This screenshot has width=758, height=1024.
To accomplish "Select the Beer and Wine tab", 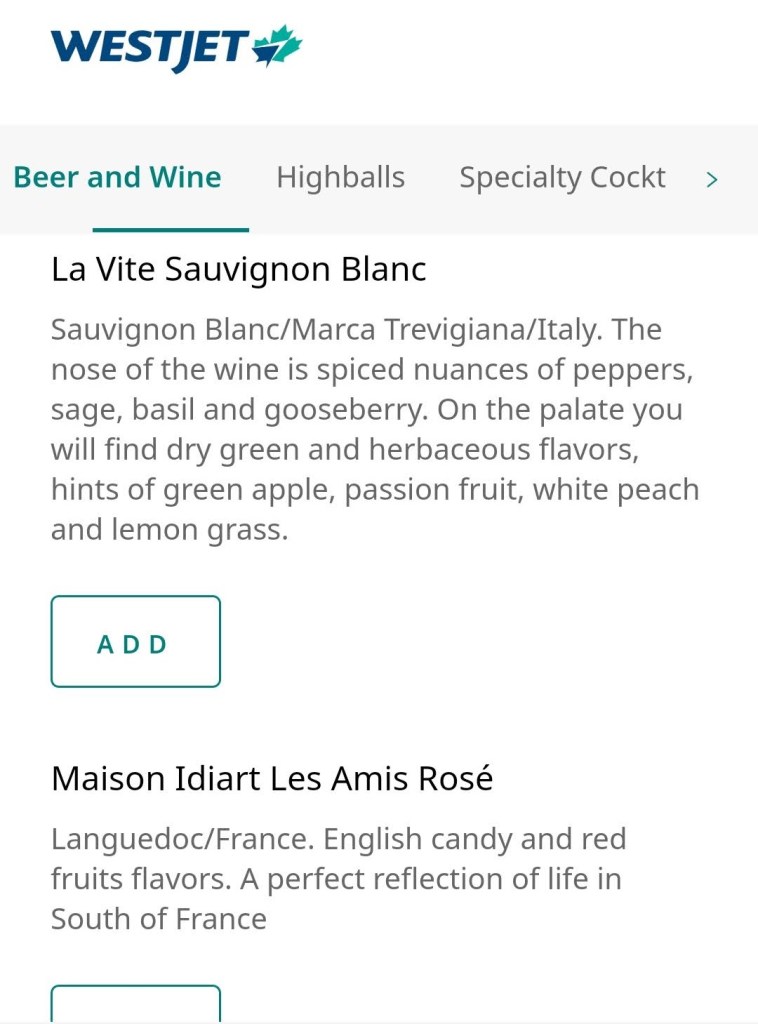I will coord(117,177).
